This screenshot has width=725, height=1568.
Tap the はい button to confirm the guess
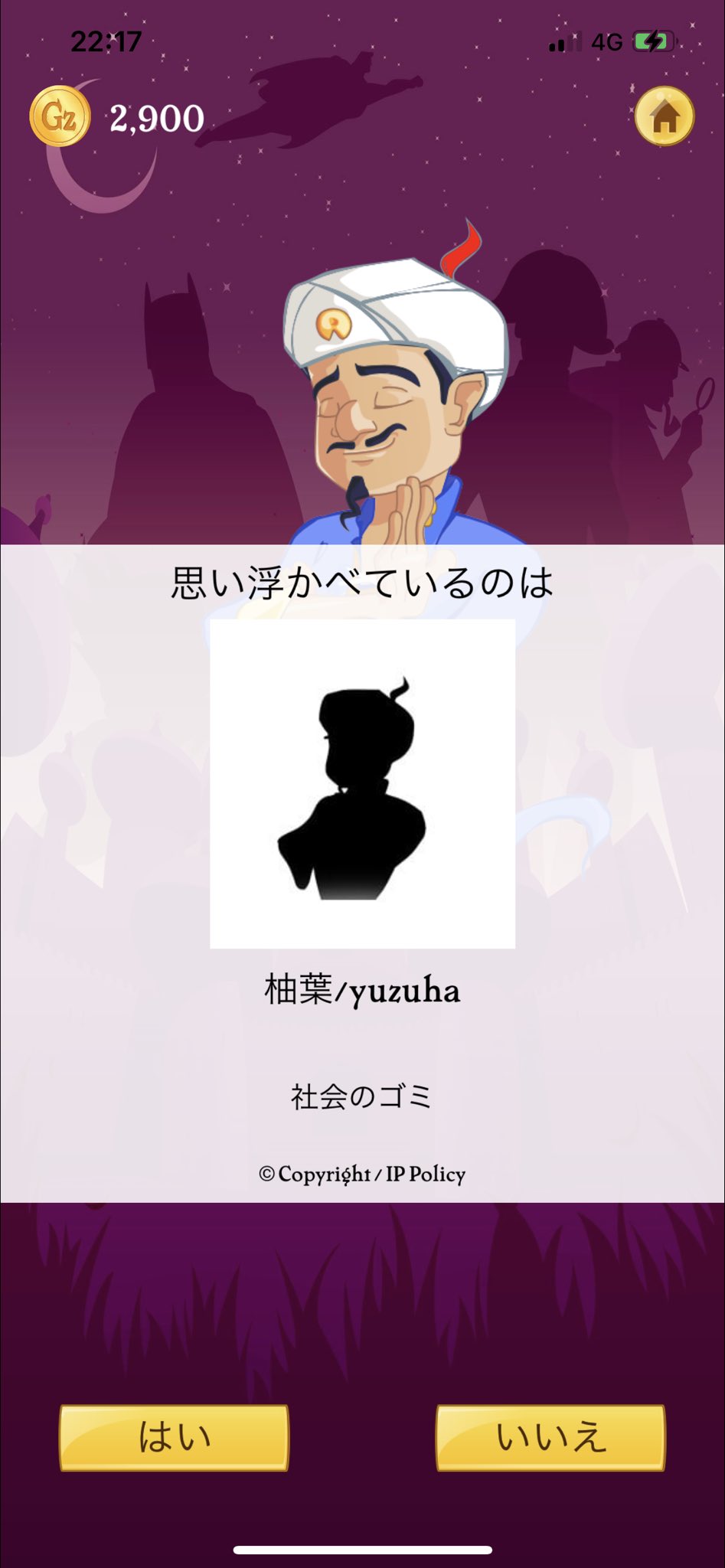174,1437
